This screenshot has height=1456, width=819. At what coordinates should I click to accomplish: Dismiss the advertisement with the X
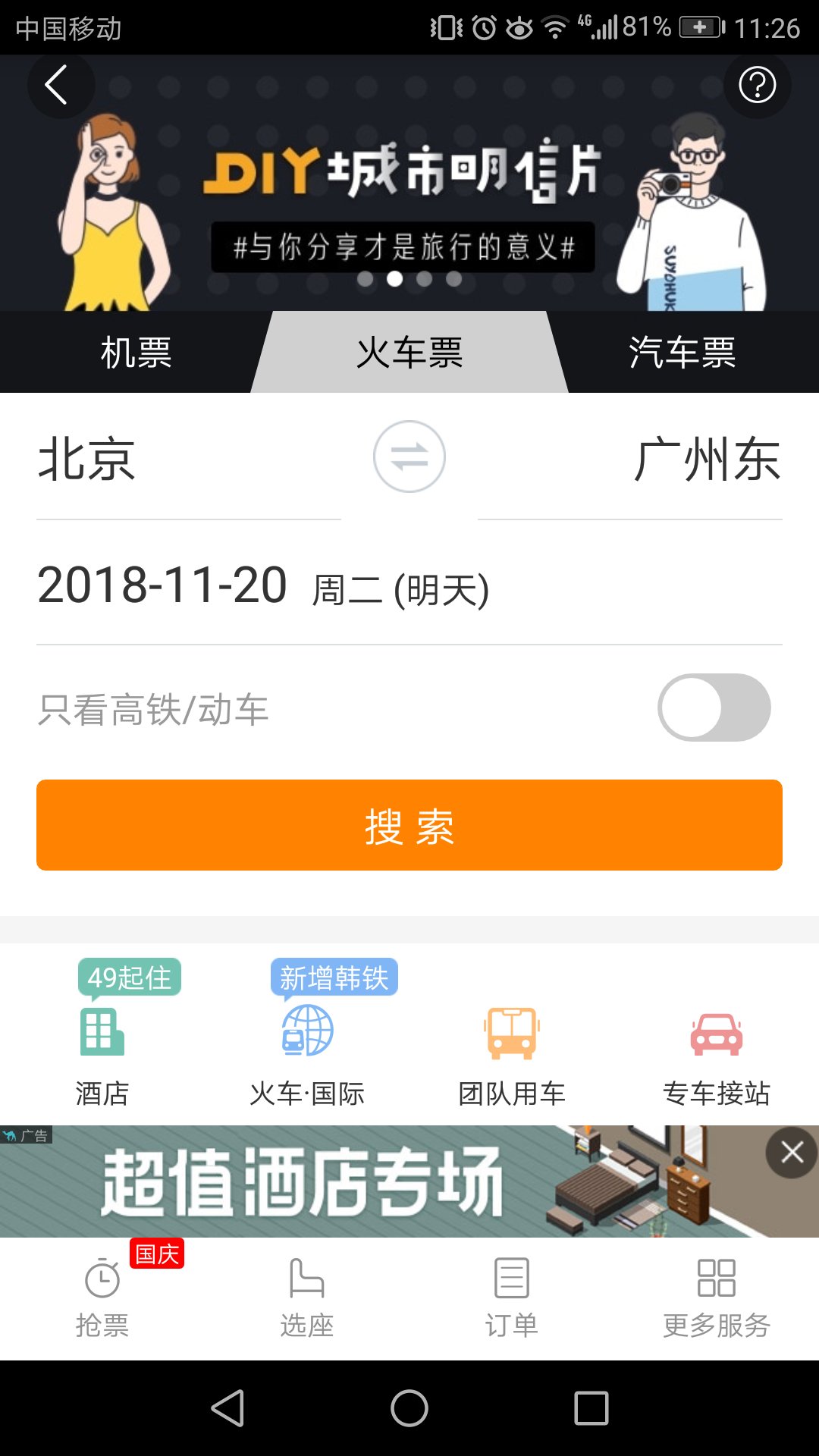pyautogui.click(x=792, y=1151)
